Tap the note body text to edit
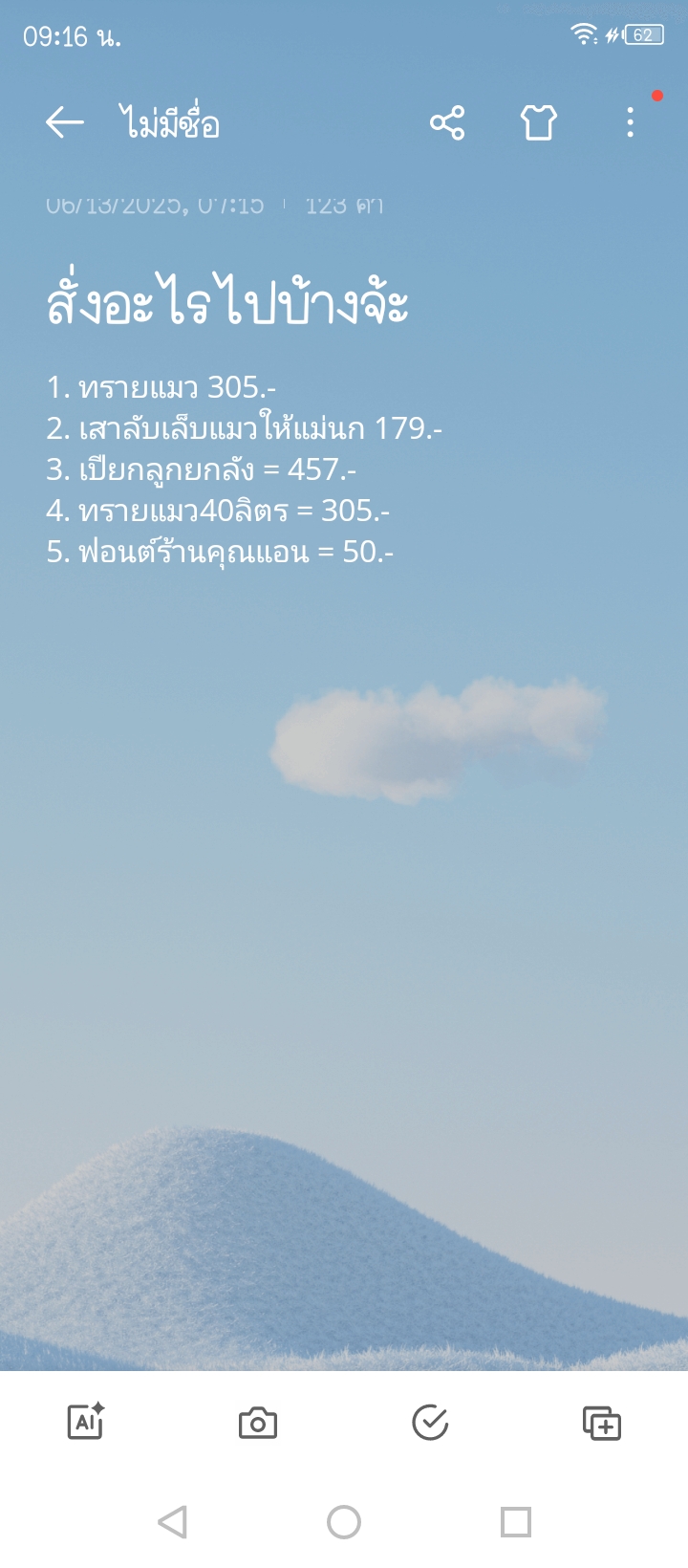The width and height of the screenshot is (688, 1568). (244, 468)
